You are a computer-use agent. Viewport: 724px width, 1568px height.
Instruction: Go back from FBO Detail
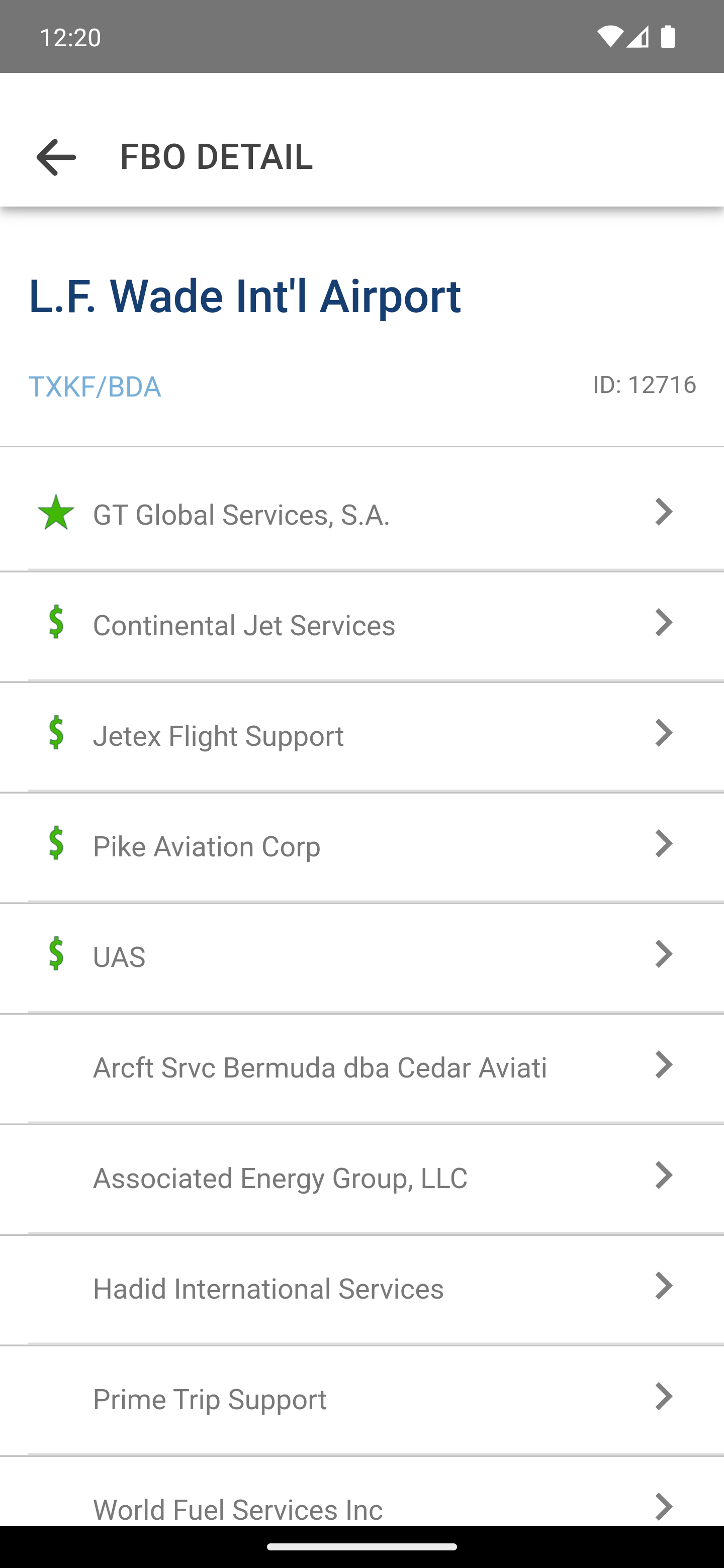(56, 157)
